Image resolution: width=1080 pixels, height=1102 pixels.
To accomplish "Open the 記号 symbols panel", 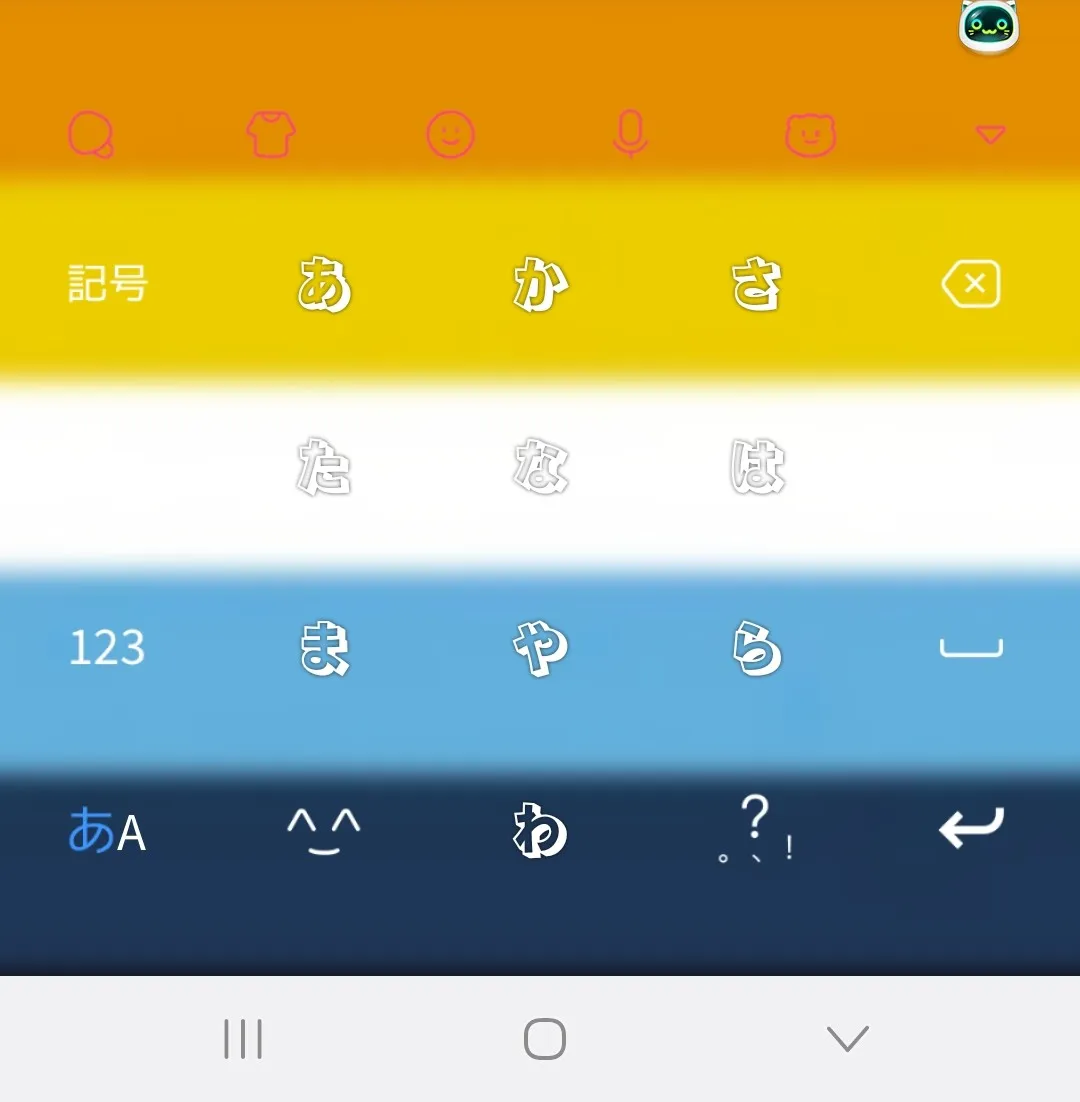I will click(x=108, y=284).
